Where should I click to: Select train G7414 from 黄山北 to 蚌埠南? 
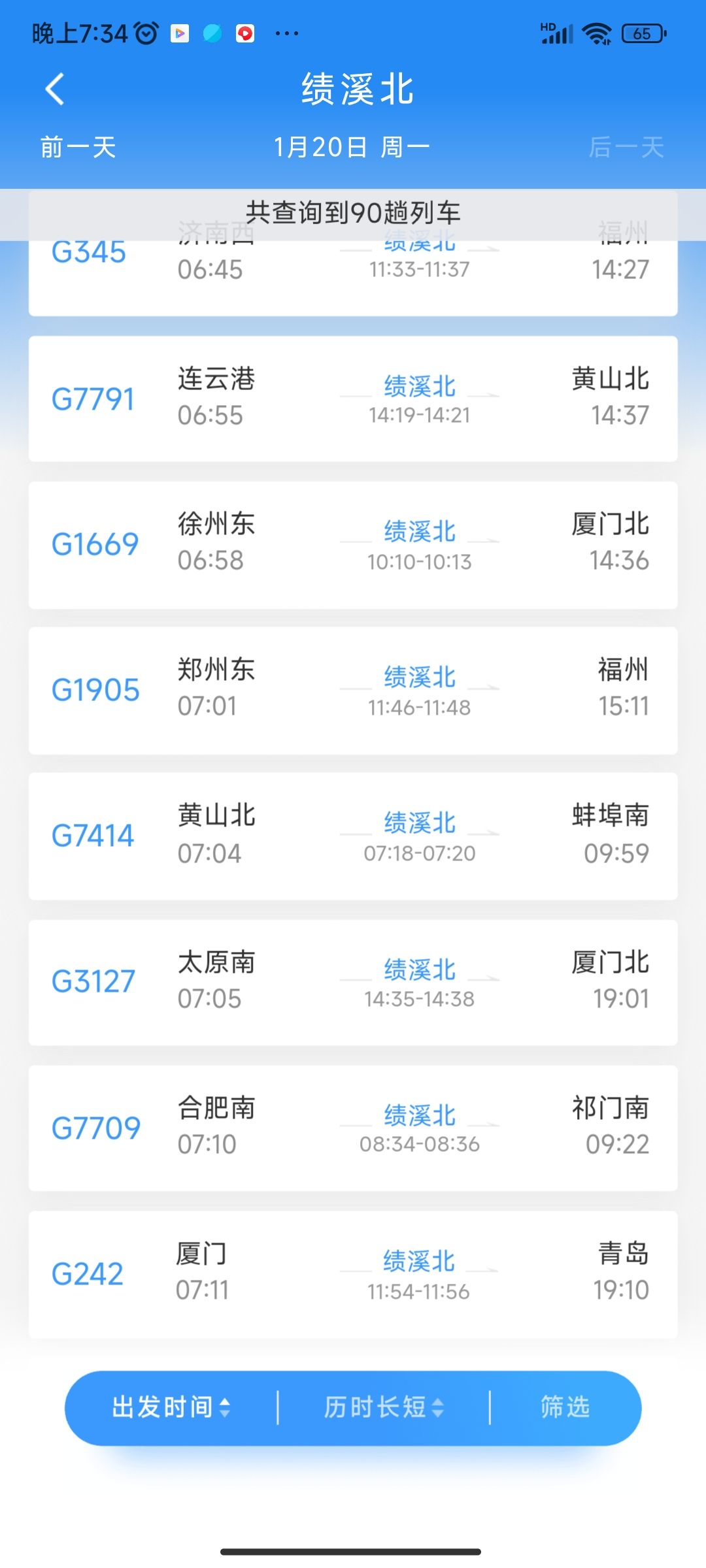coord(353,836)
